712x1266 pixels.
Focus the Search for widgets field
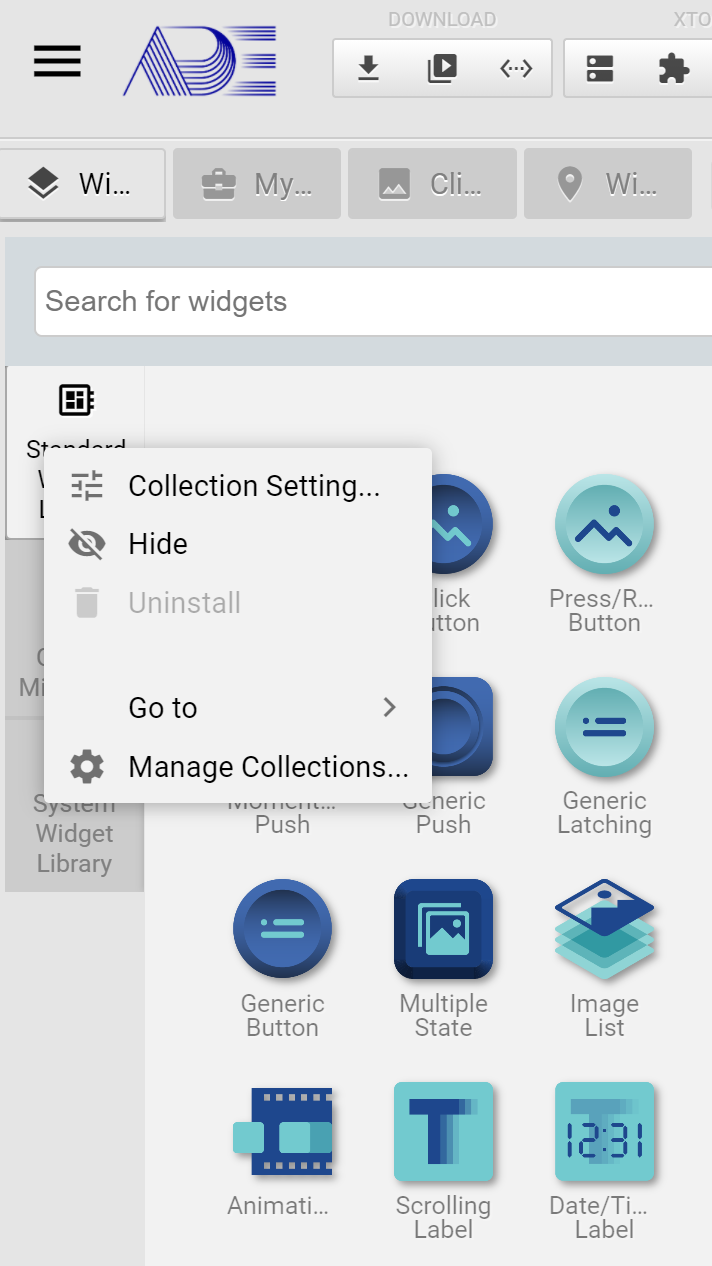coord(374,301)
